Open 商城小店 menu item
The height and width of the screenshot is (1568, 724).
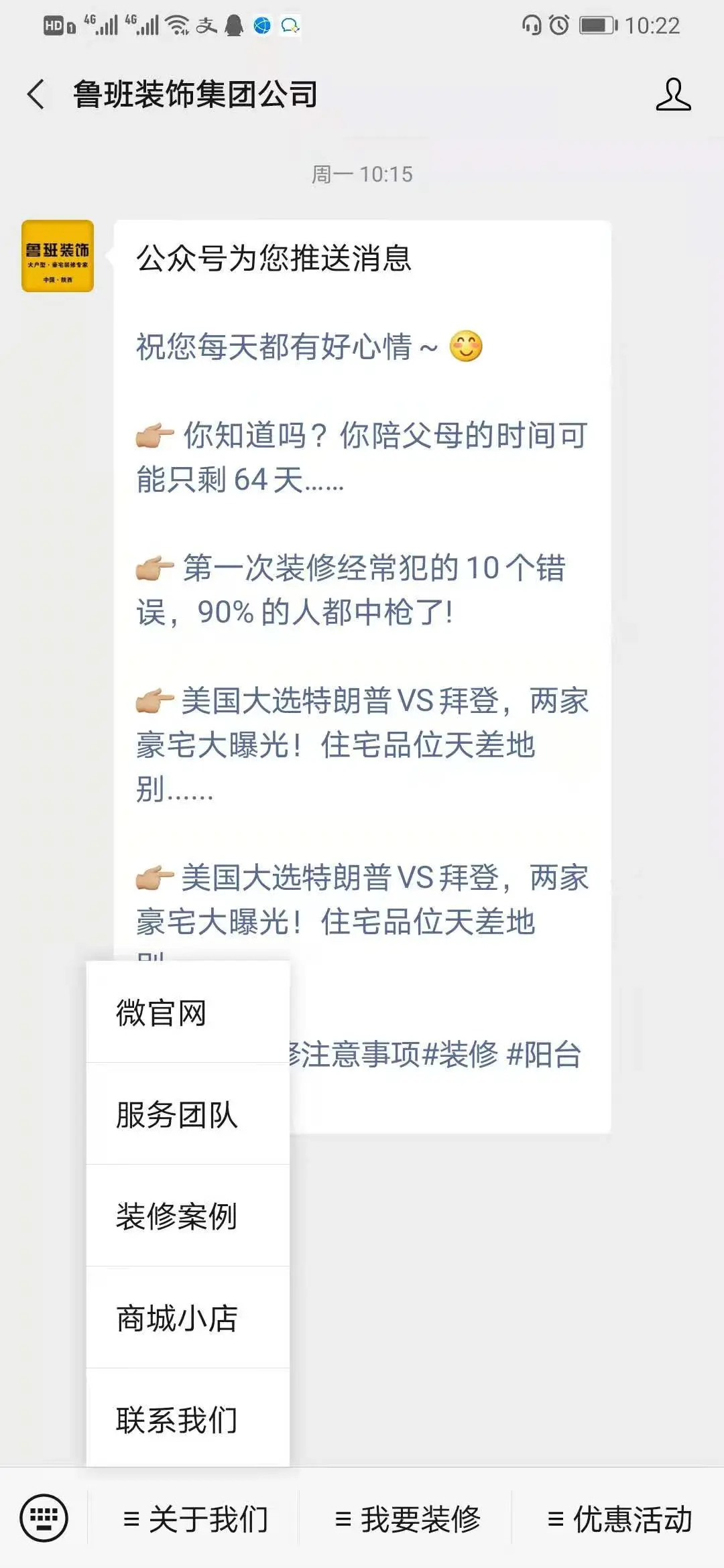click(x=177, y=1318)
